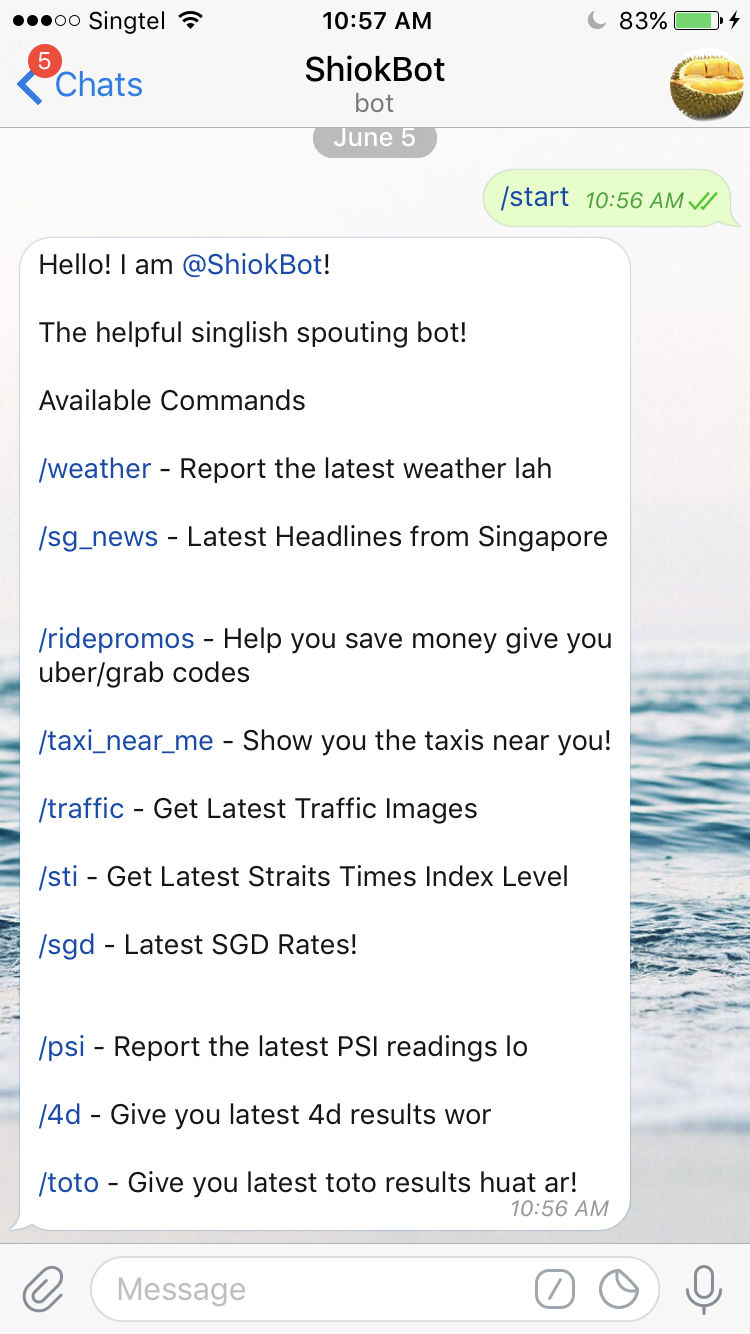Run the /toto command link

pos(69,1183)
